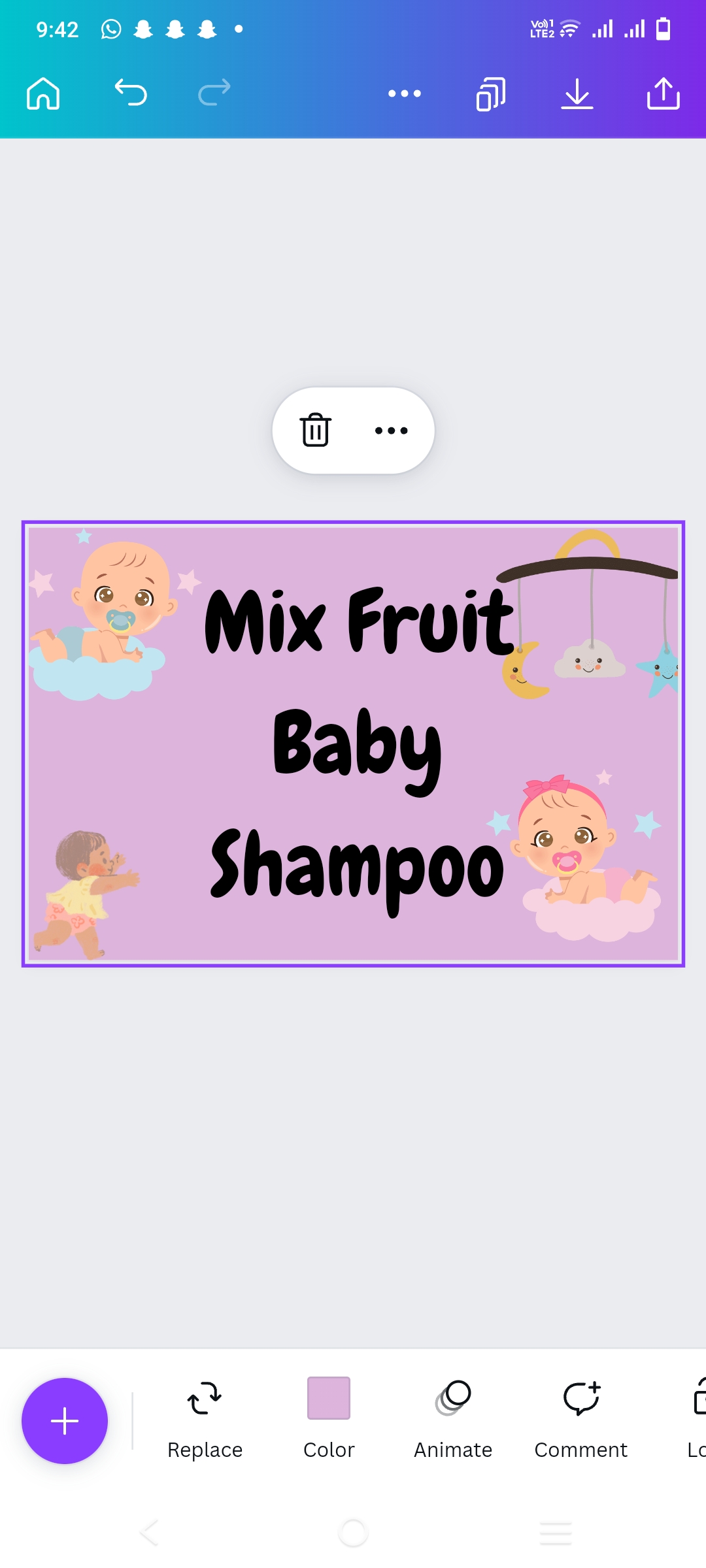Go to the Canva home screen

(43, 93)
